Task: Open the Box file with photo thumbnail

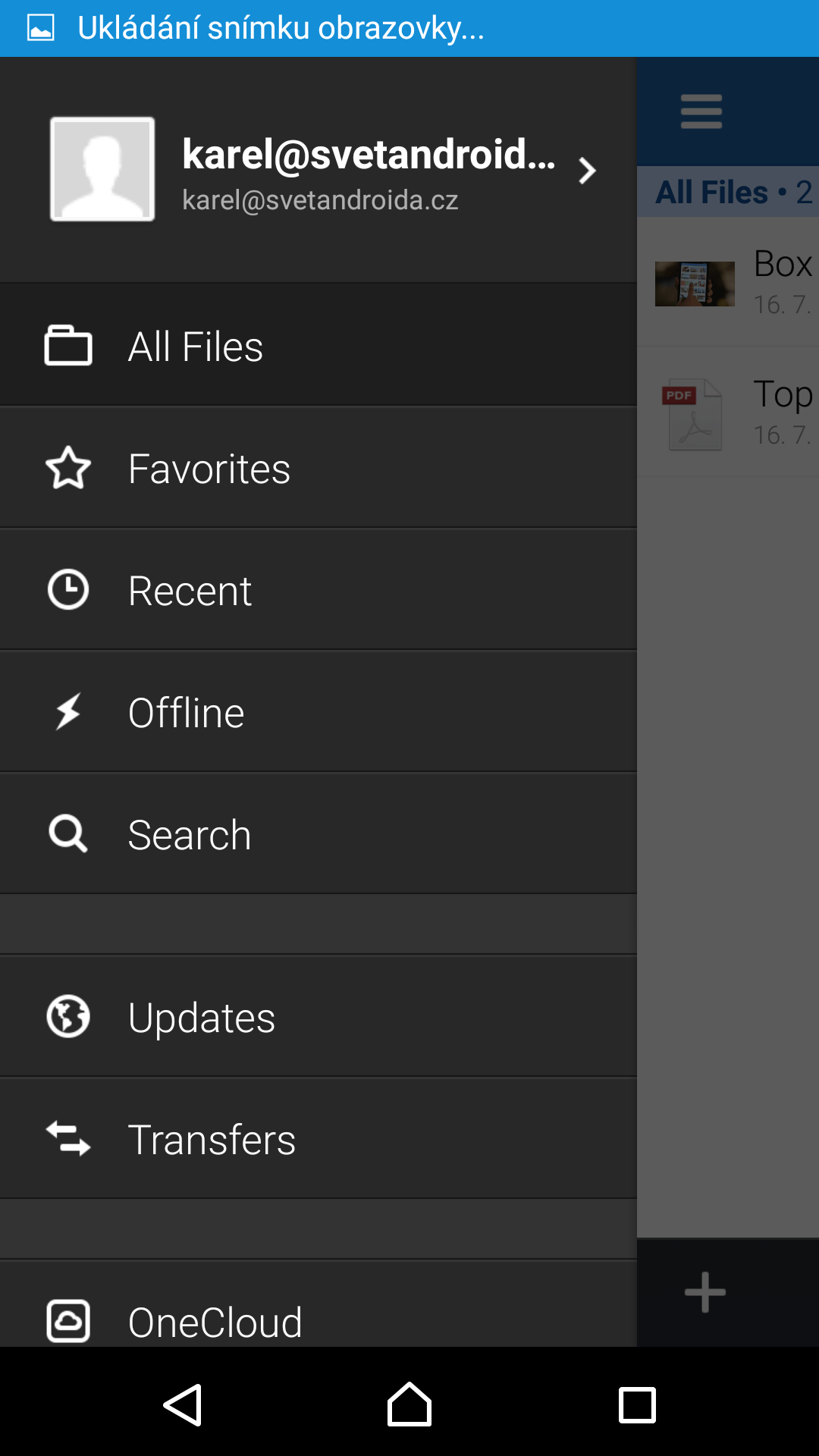Action: [728, 282]
